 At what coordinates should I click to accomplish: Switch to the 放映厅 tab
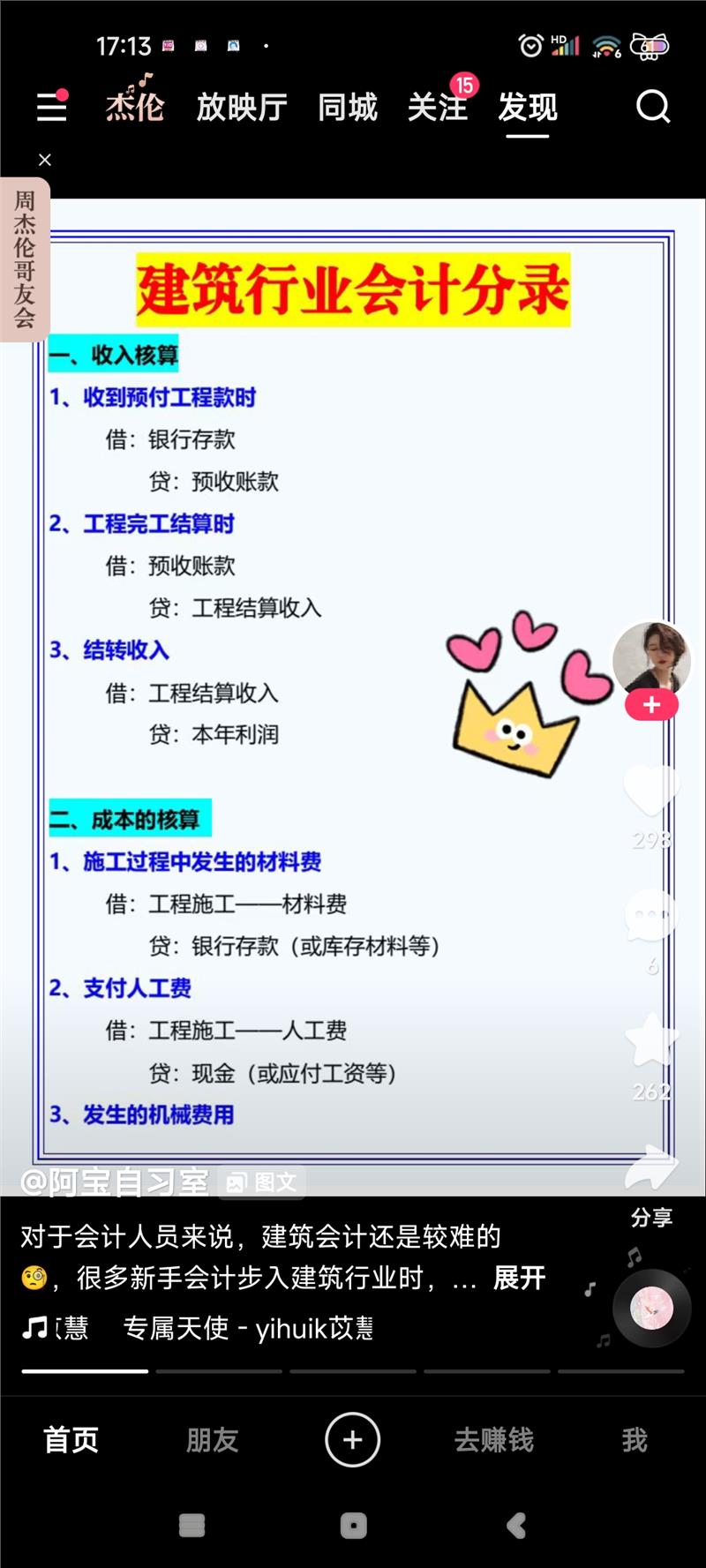[242, 107]
